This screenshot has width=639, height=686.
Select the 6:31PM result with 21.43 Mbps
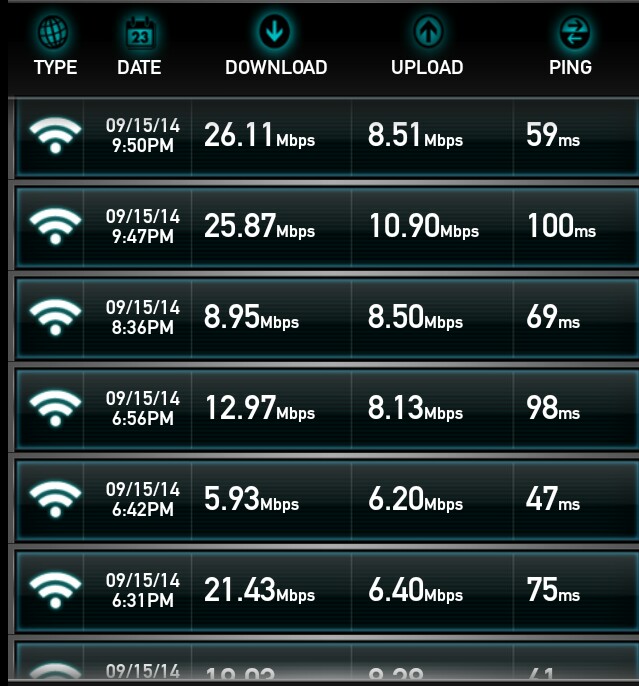pyautogui.click(x=320, y=590)
